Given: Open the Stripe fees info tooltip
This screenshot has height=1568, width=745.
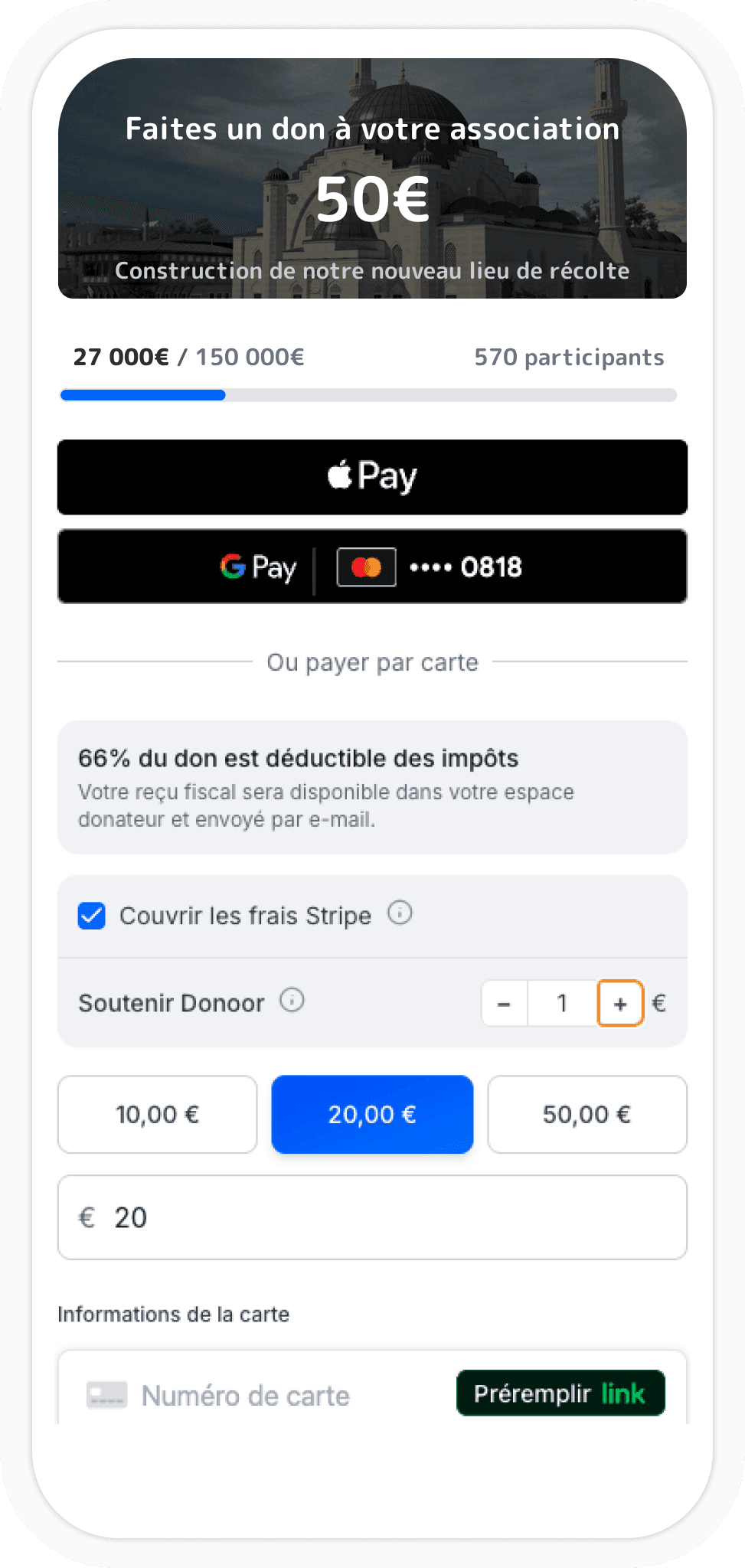Looking at the screenshot, I should tap(400, 913).
